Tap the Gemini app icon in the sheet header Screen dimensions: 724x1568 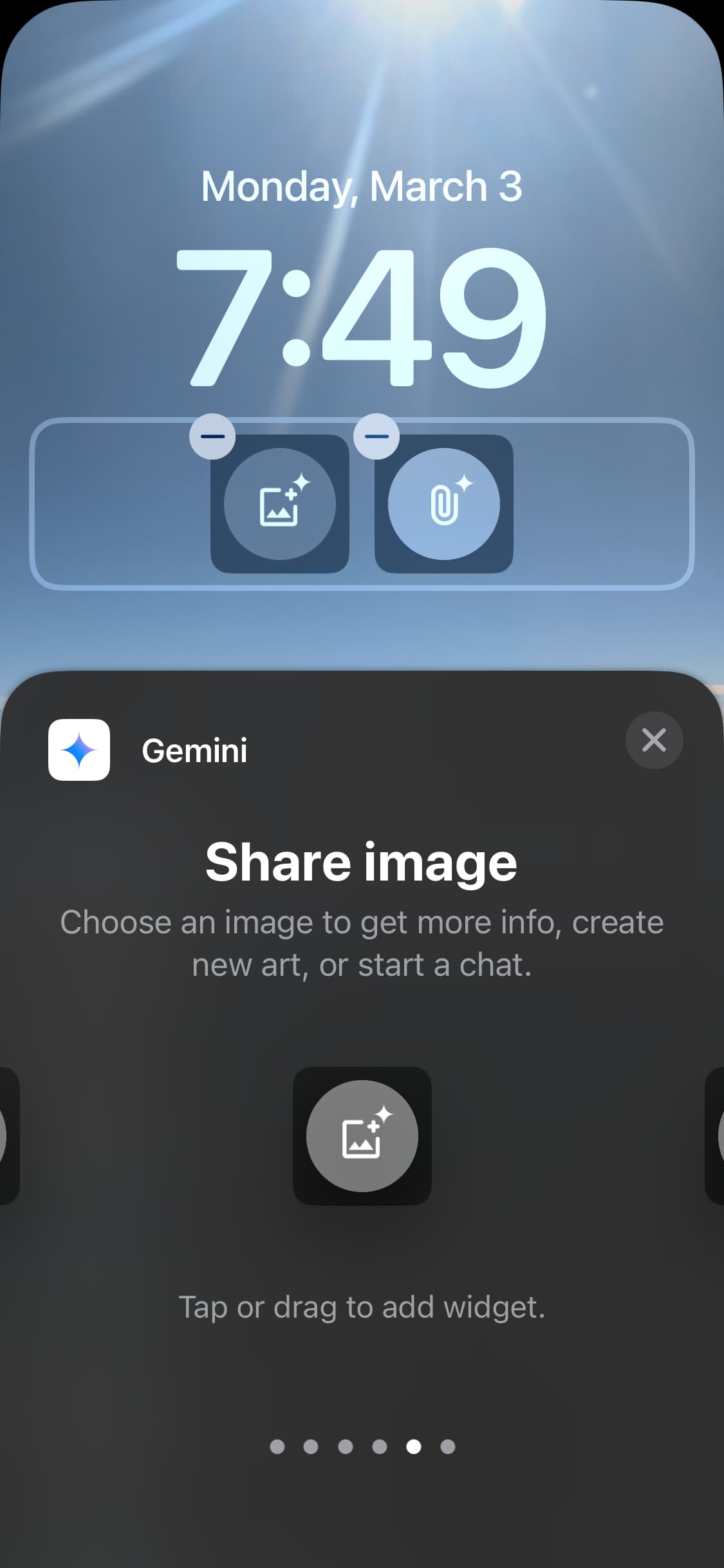click(80, 750)
